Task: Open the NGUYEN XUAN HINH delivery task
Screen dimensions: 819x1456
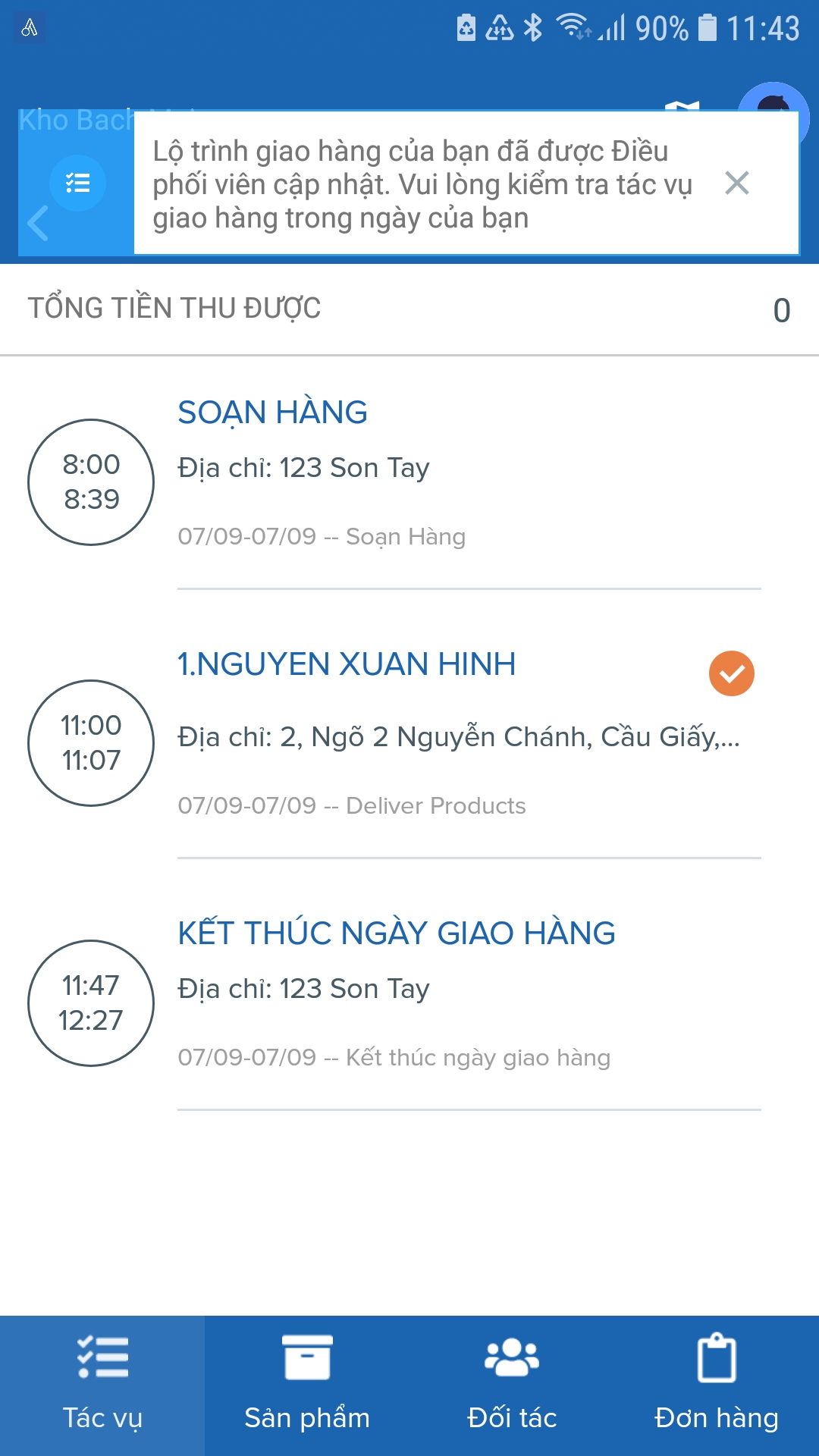Action: tap(347, 665)
